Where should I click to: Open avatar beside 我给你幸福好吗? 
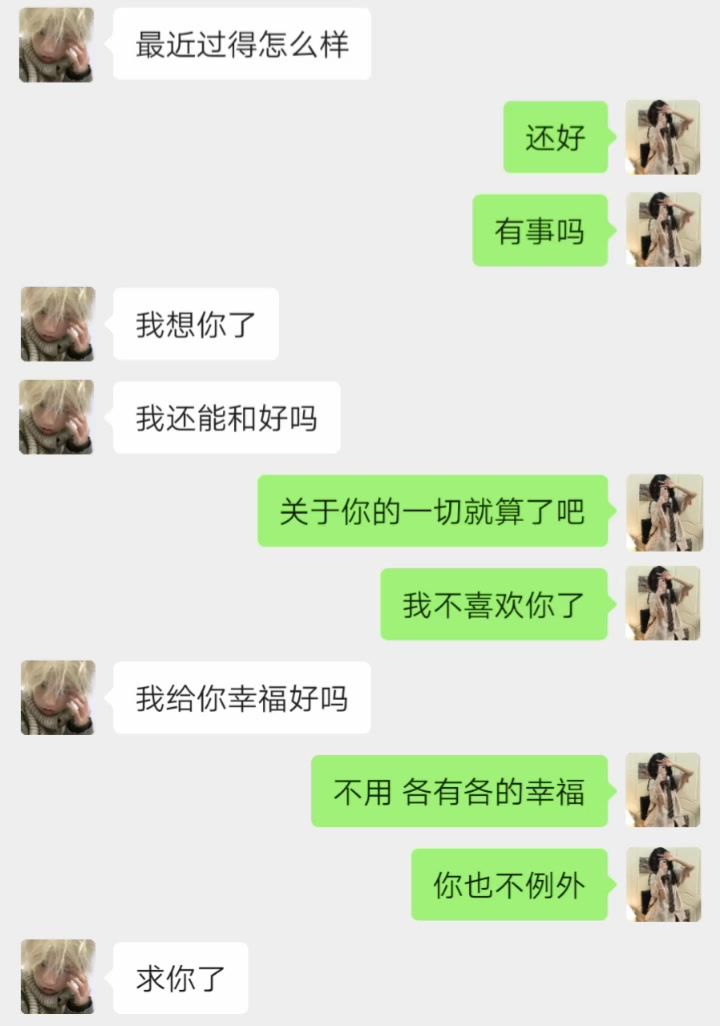click(56, 697)
